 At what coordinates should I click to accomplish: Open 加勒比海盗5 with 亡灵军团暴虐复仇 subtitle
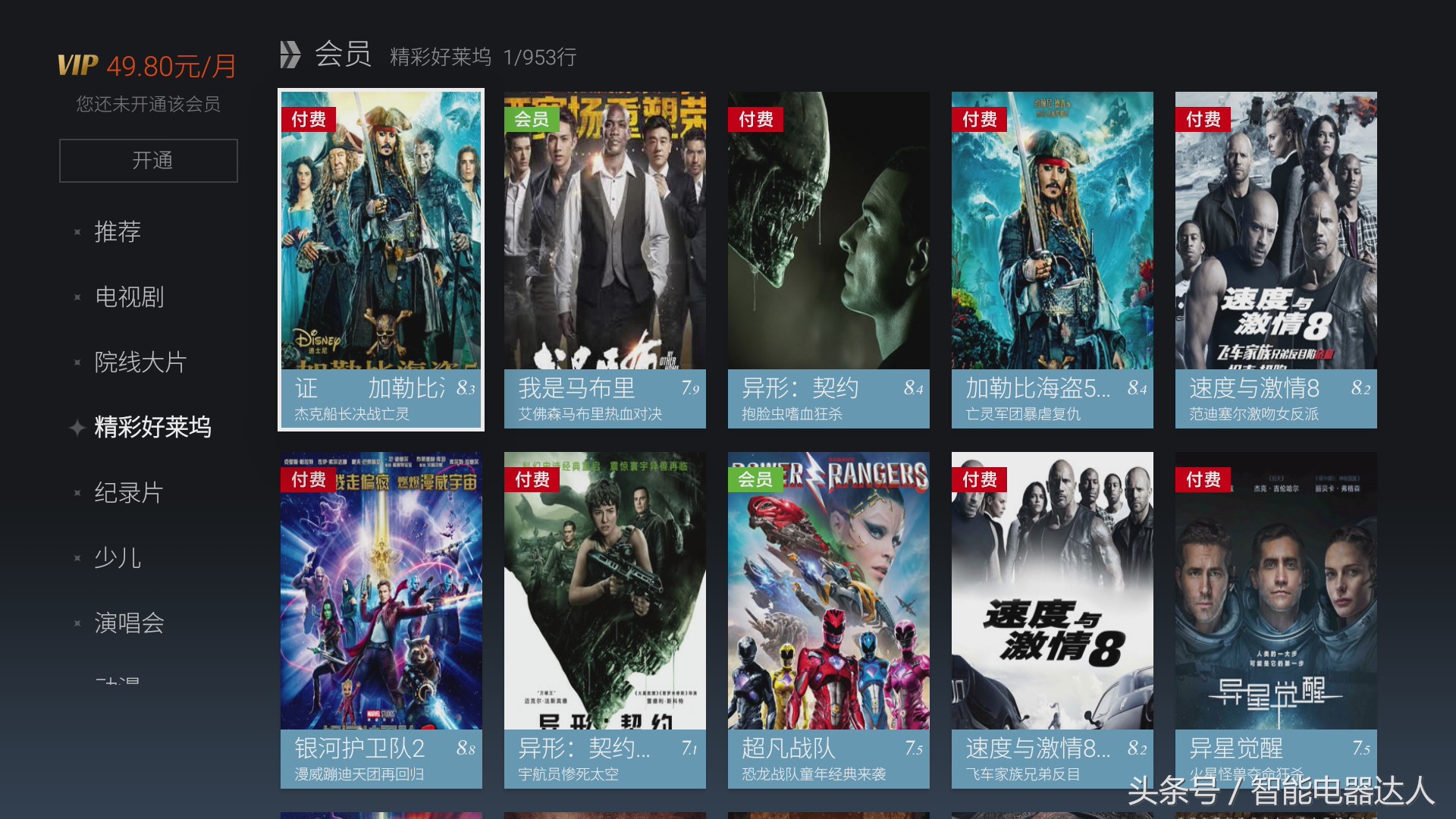pyautogui.click(x=1052, y=259)
